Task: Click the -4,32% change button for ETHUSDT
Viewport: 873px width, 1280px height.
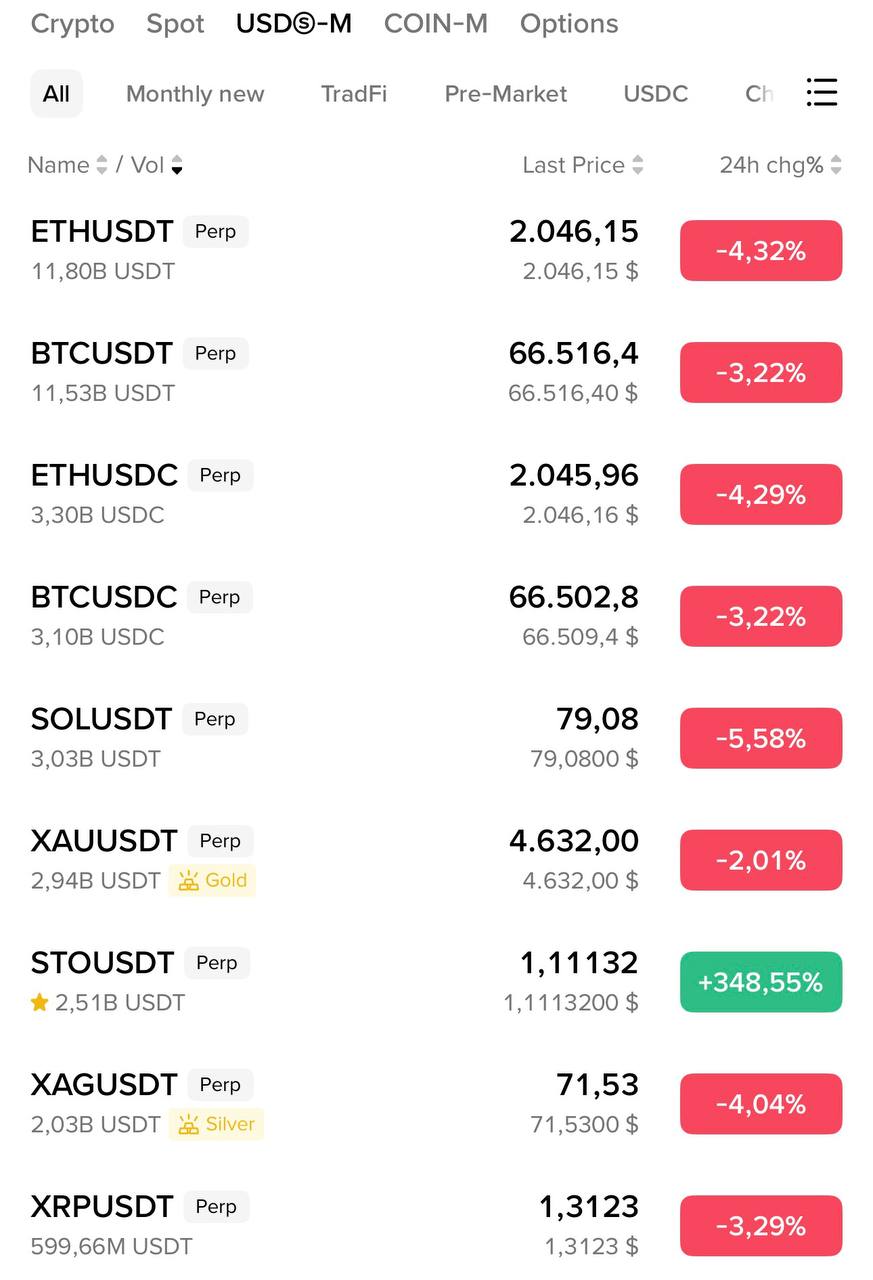Action: point(761,250)
